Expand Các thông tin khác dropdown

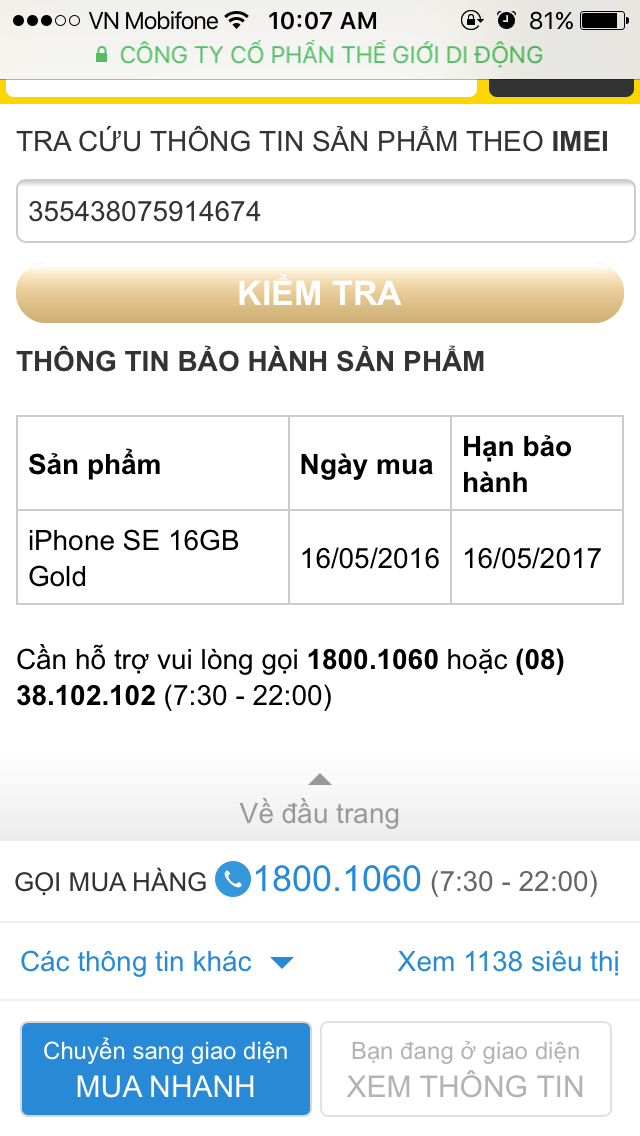pos(157,962)
